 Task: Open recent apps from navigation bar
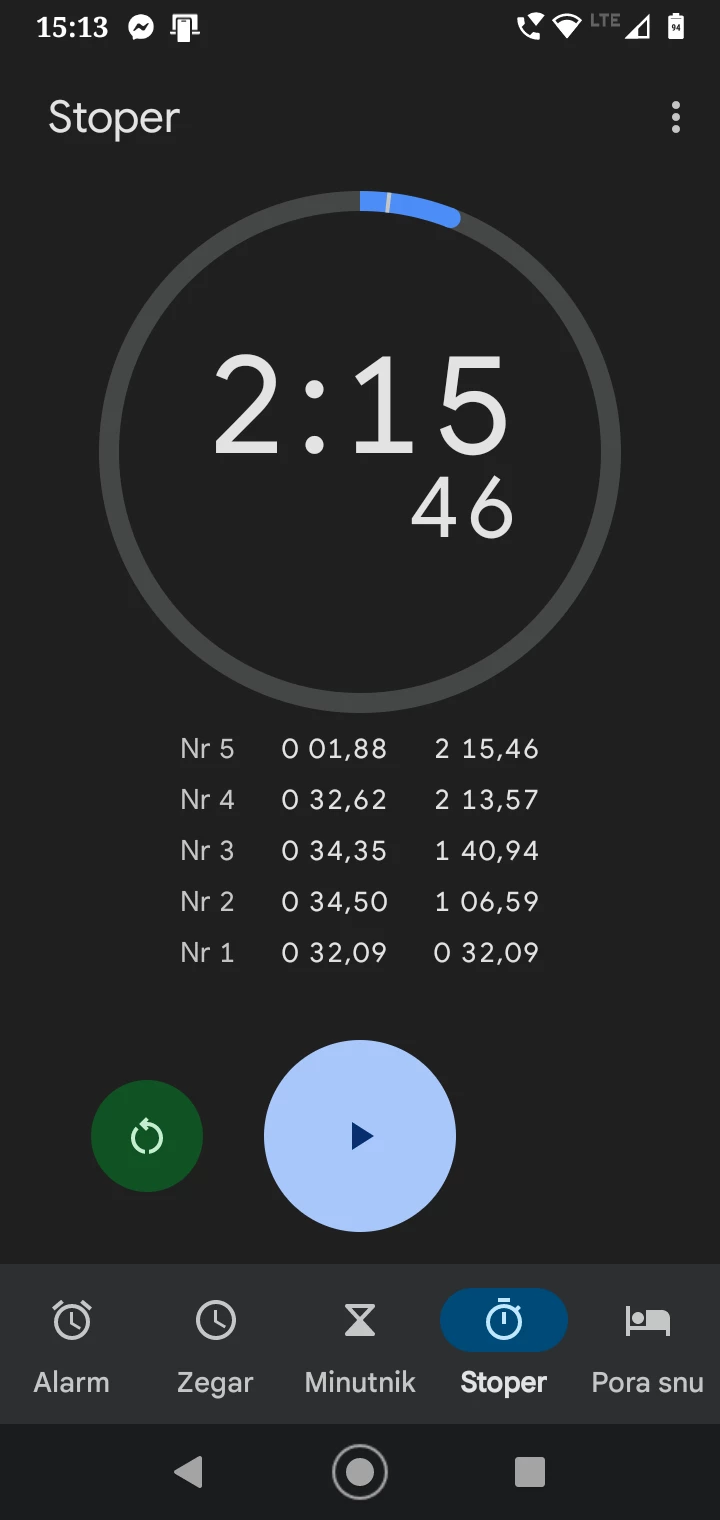tap(530, 1472)
